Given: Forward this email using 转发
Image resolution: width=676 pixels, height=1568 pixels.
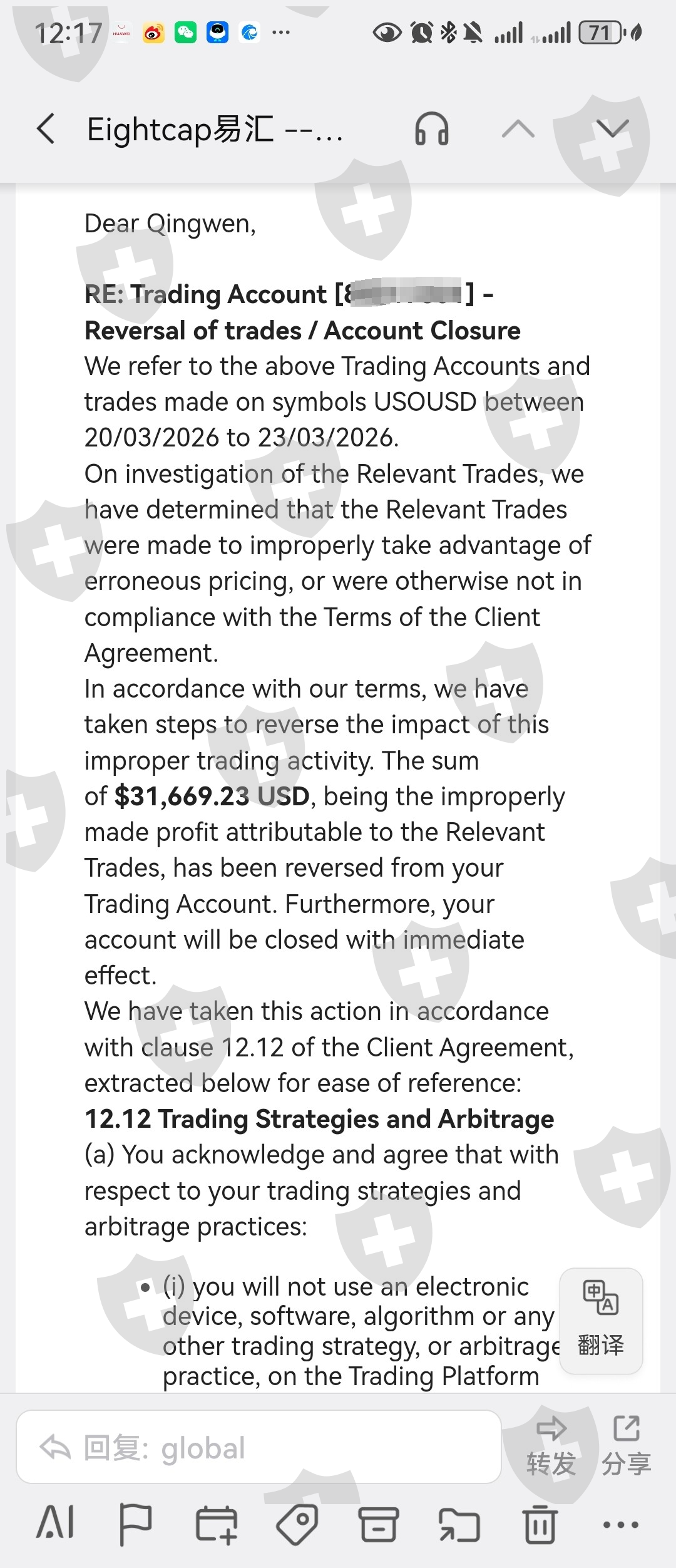Looking at the screenshot, I should [x=551, y=1447].
